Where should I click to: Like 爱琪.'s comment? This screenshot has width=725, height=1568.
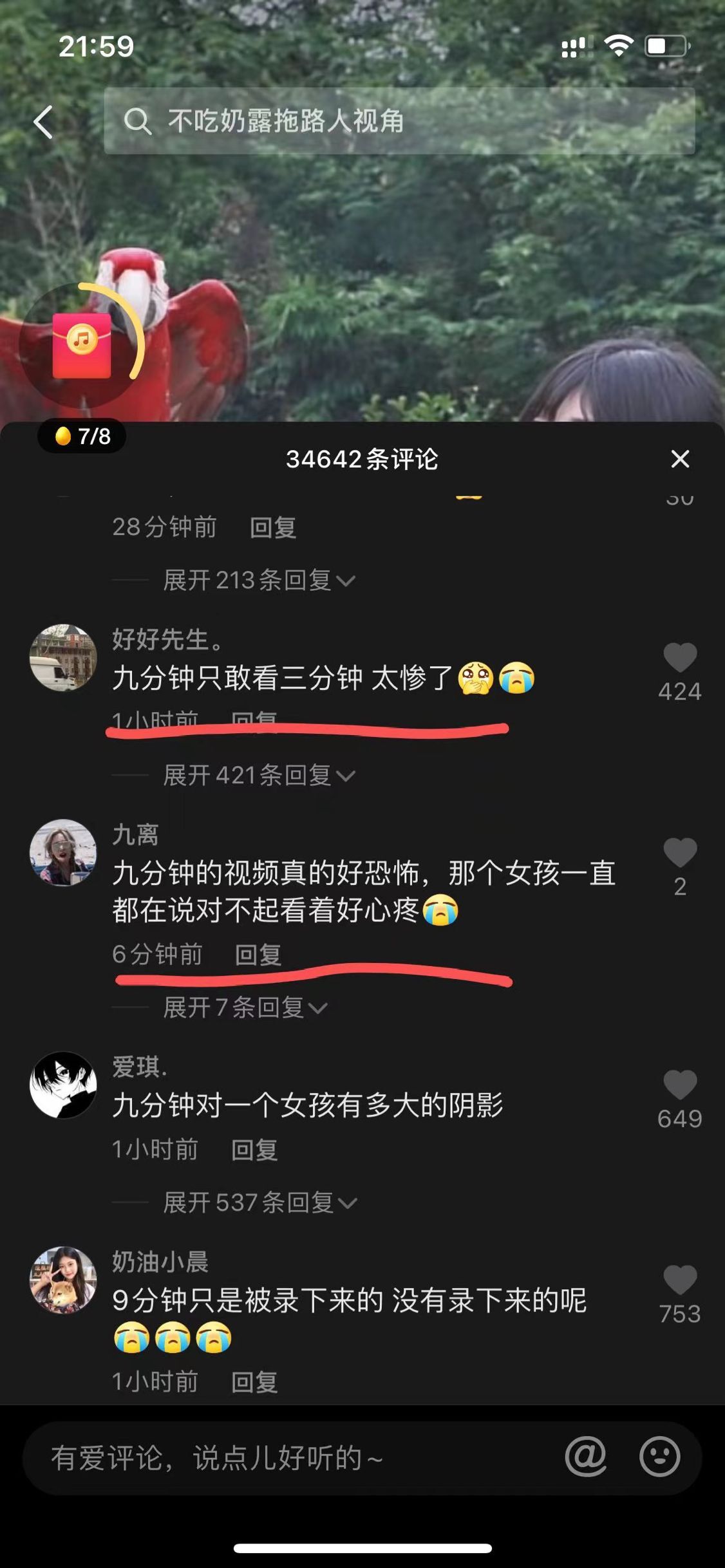pos(680,1085)
